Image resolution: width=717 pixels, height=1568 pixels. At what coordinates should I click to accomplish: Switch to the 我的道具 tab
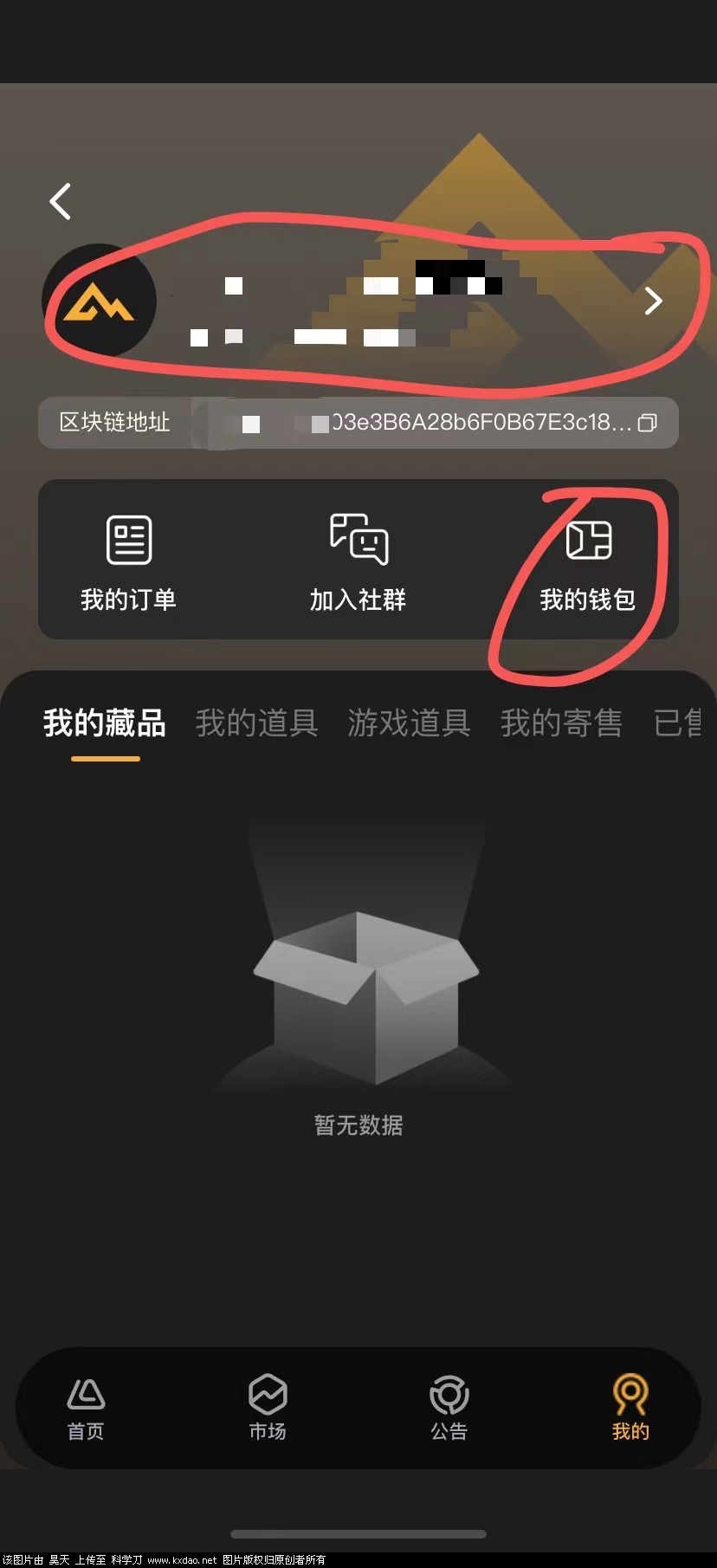256,723
